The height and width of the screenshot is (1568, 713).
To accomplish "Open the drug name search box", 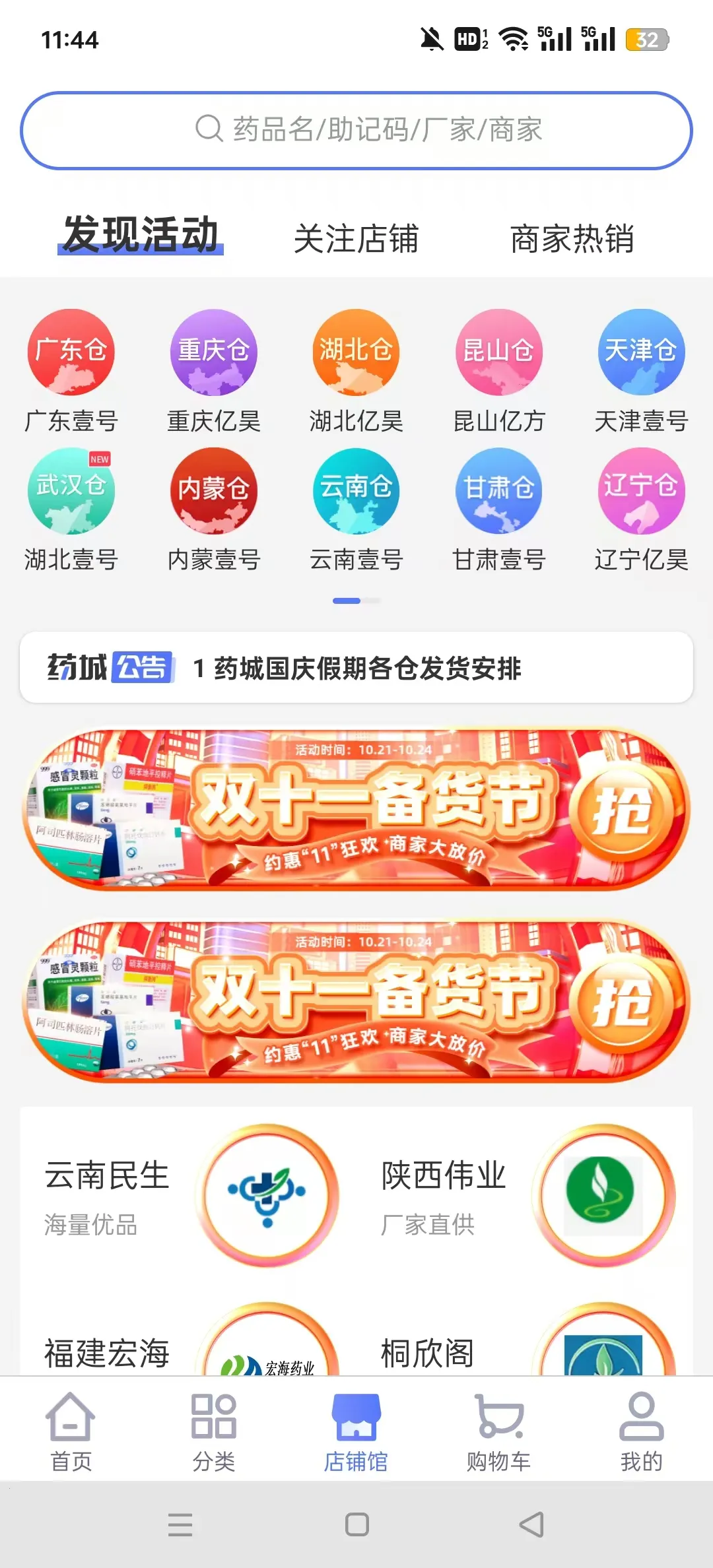I will click(x=356, y=130).
